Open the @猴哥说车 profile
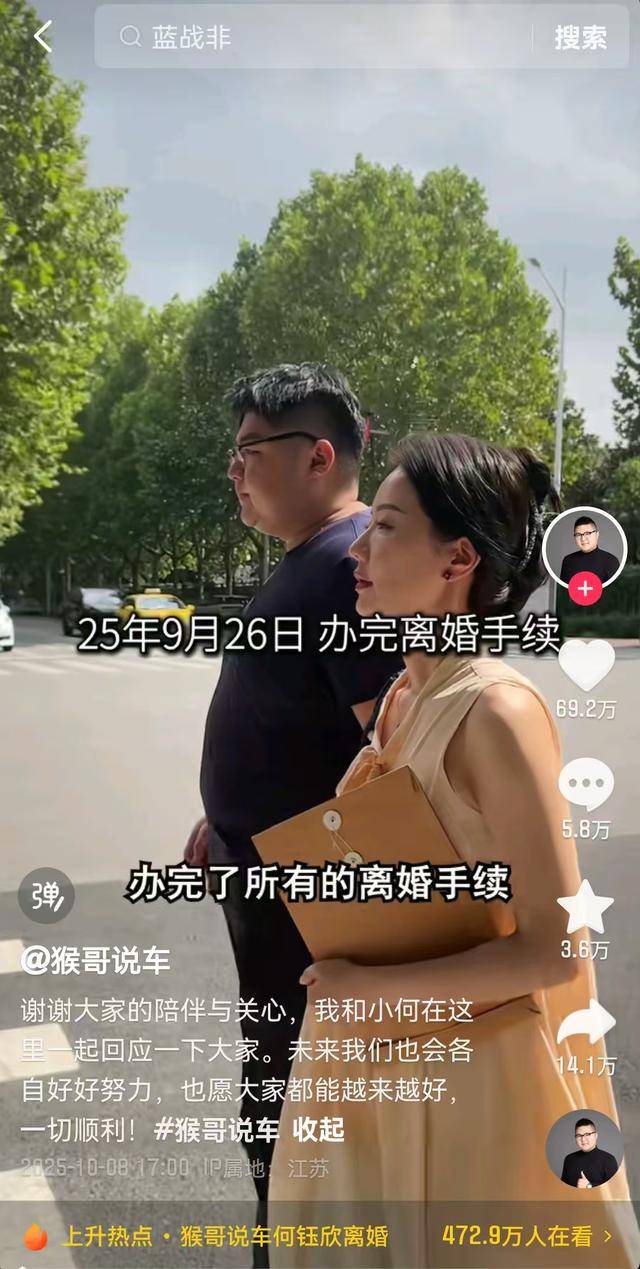Viewport: 640px width, 1269px height. [x=96, y=961]
